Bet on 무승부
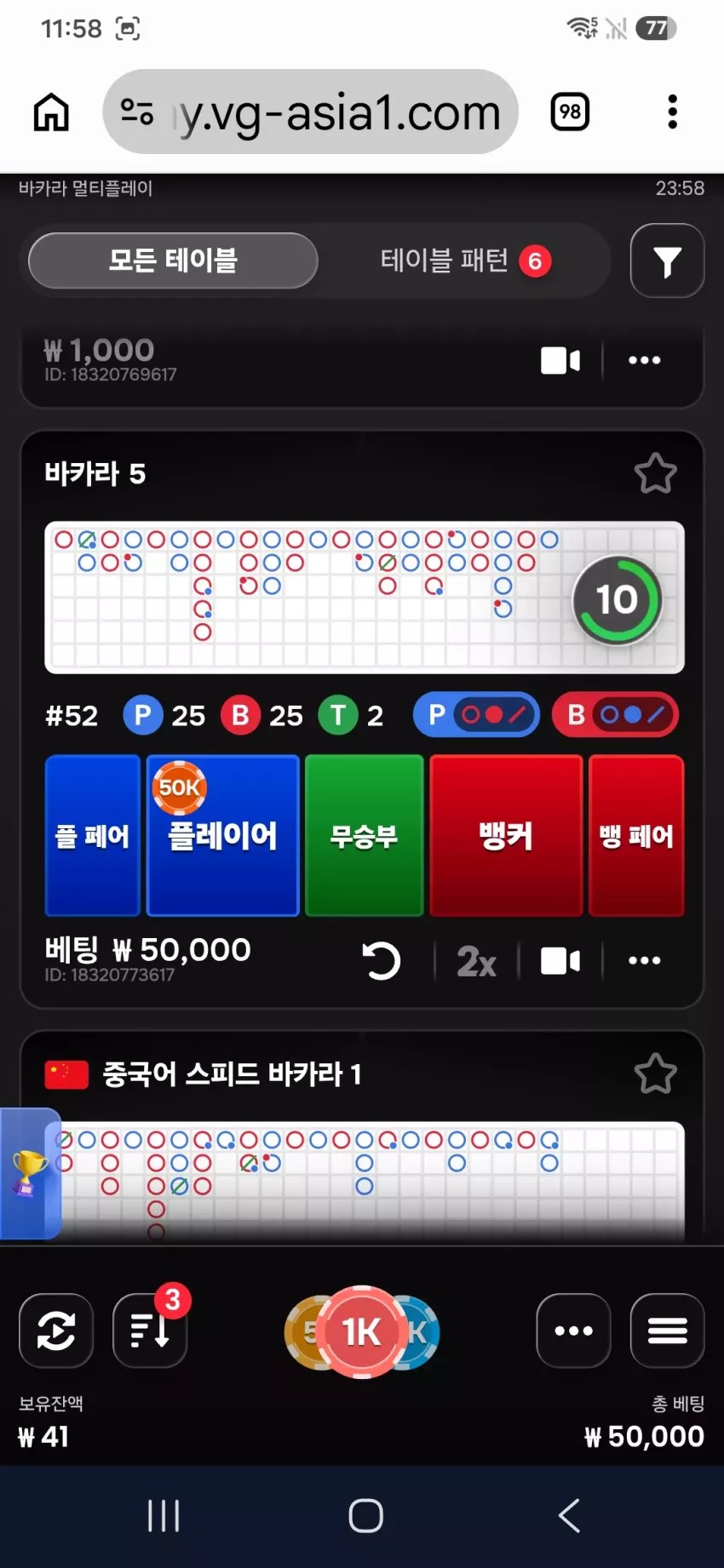The width and height of the screenshot is (724, 1568). [x=364, y=836]
